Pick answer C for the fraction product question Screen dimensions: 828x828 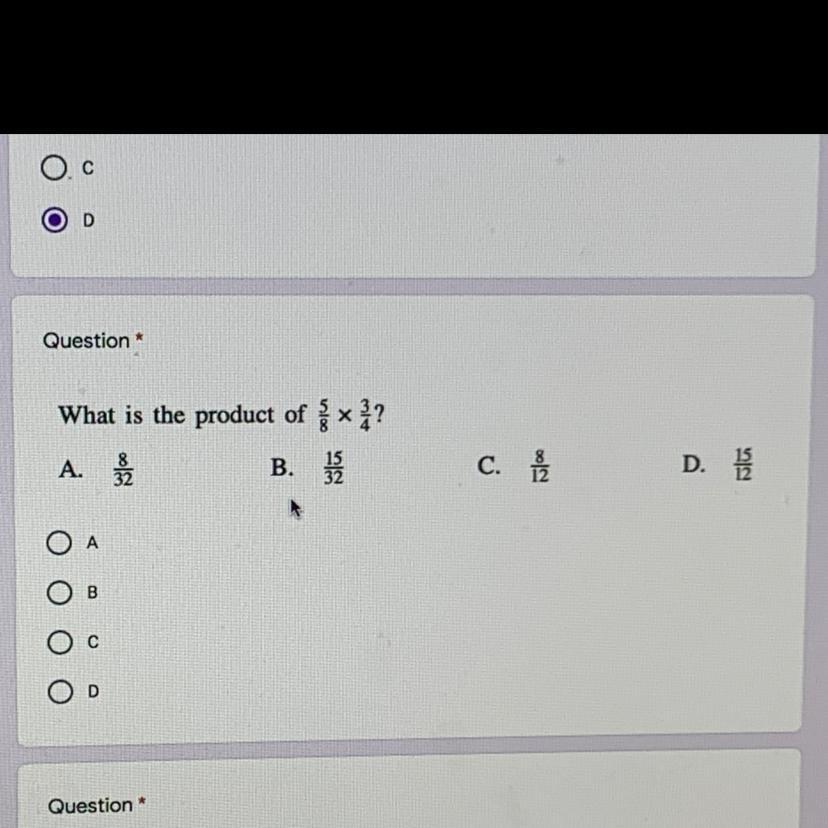click(x=60, y=642)
